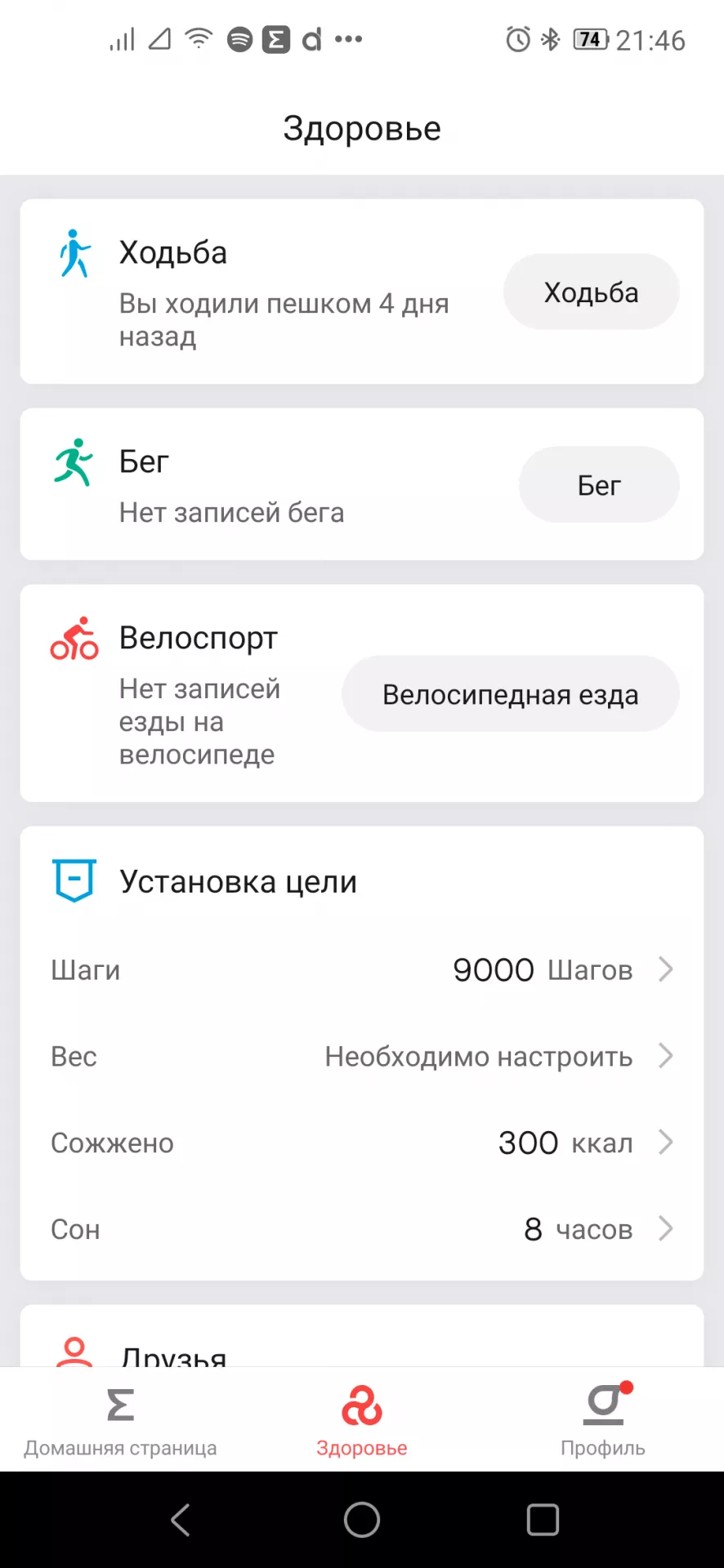Return to the system home screen
724x1568 pixels.
tap(362, 1520)
